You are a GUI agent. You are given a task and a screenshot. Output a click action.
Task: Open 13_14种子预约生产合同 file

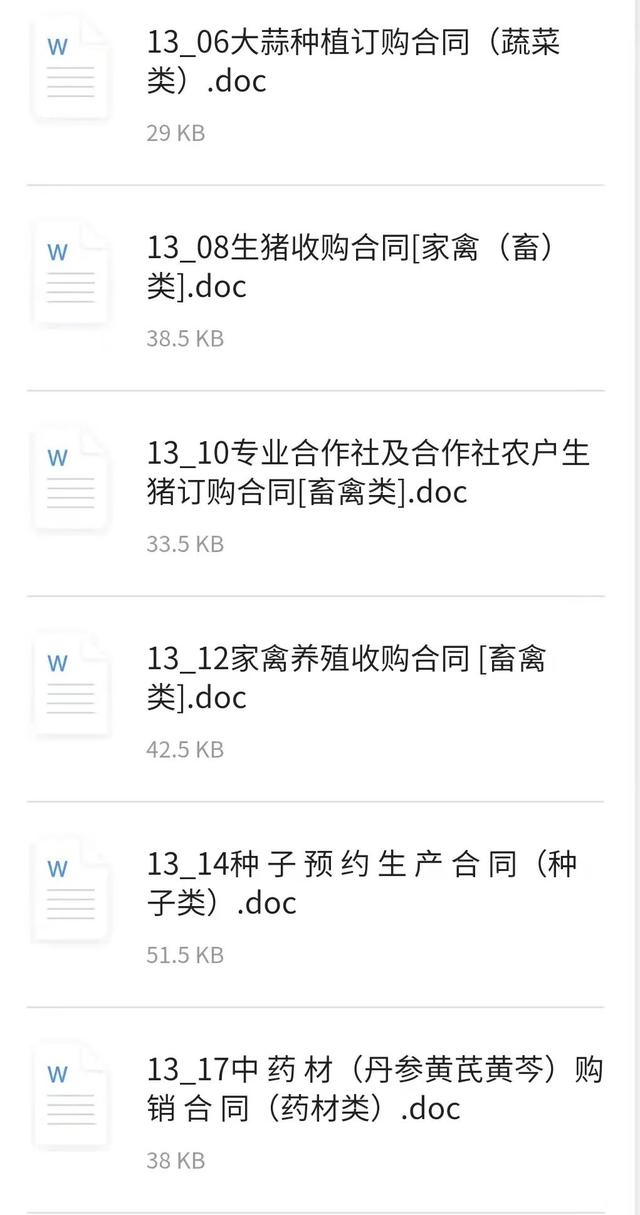[361, 884]
